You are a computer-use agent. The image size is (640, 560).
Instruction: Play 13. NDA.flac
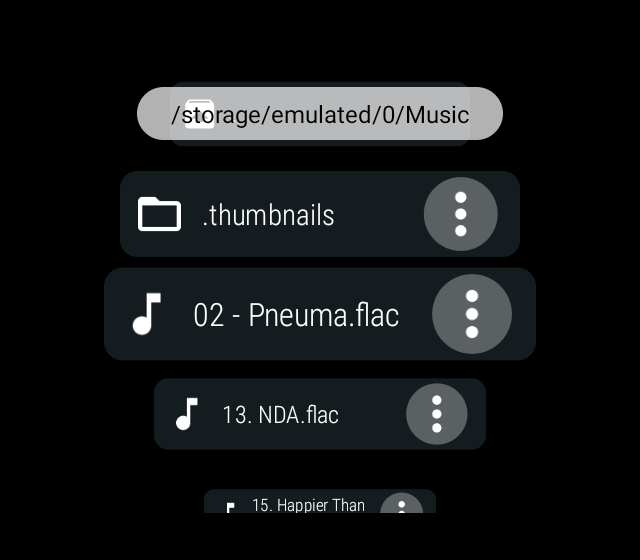[x=280, y=414]
